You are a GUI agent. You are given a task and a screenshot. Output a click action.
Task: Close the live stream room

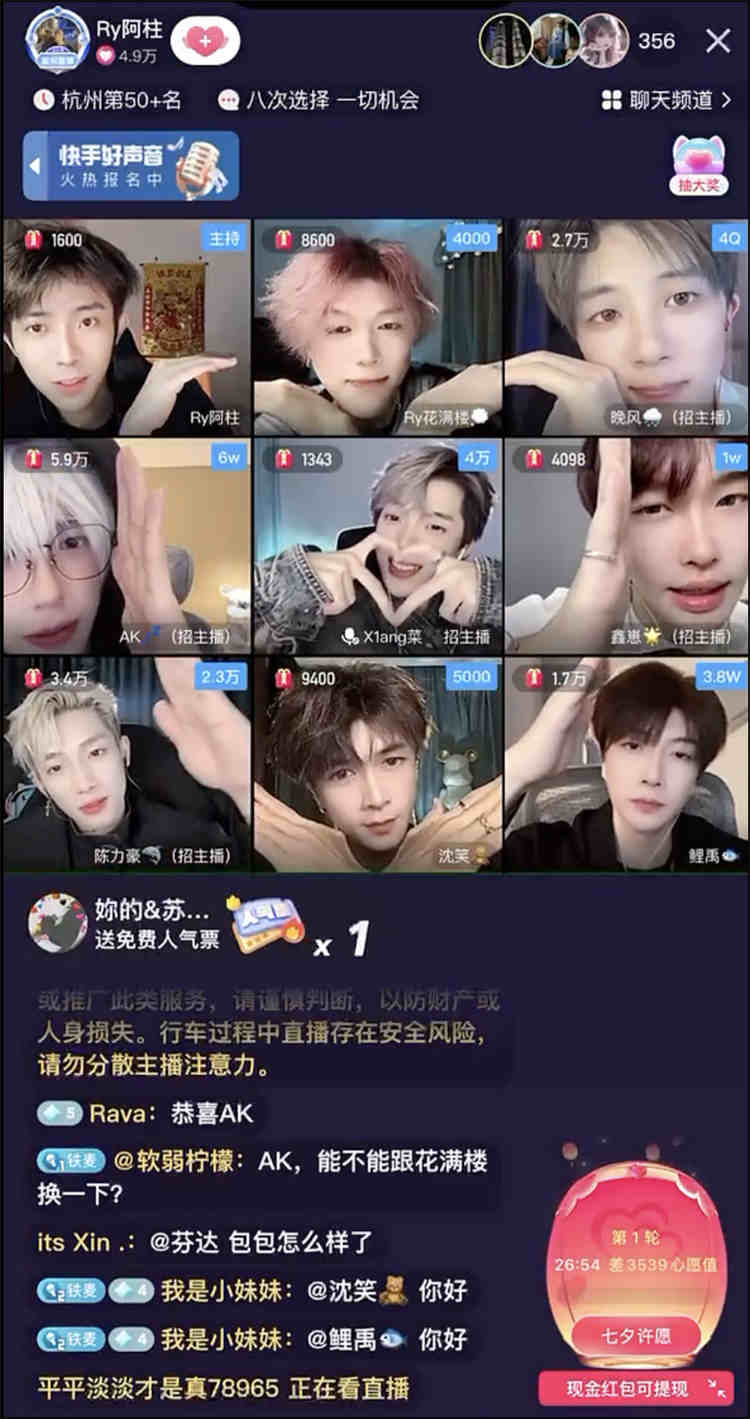(x=718, y=41)
